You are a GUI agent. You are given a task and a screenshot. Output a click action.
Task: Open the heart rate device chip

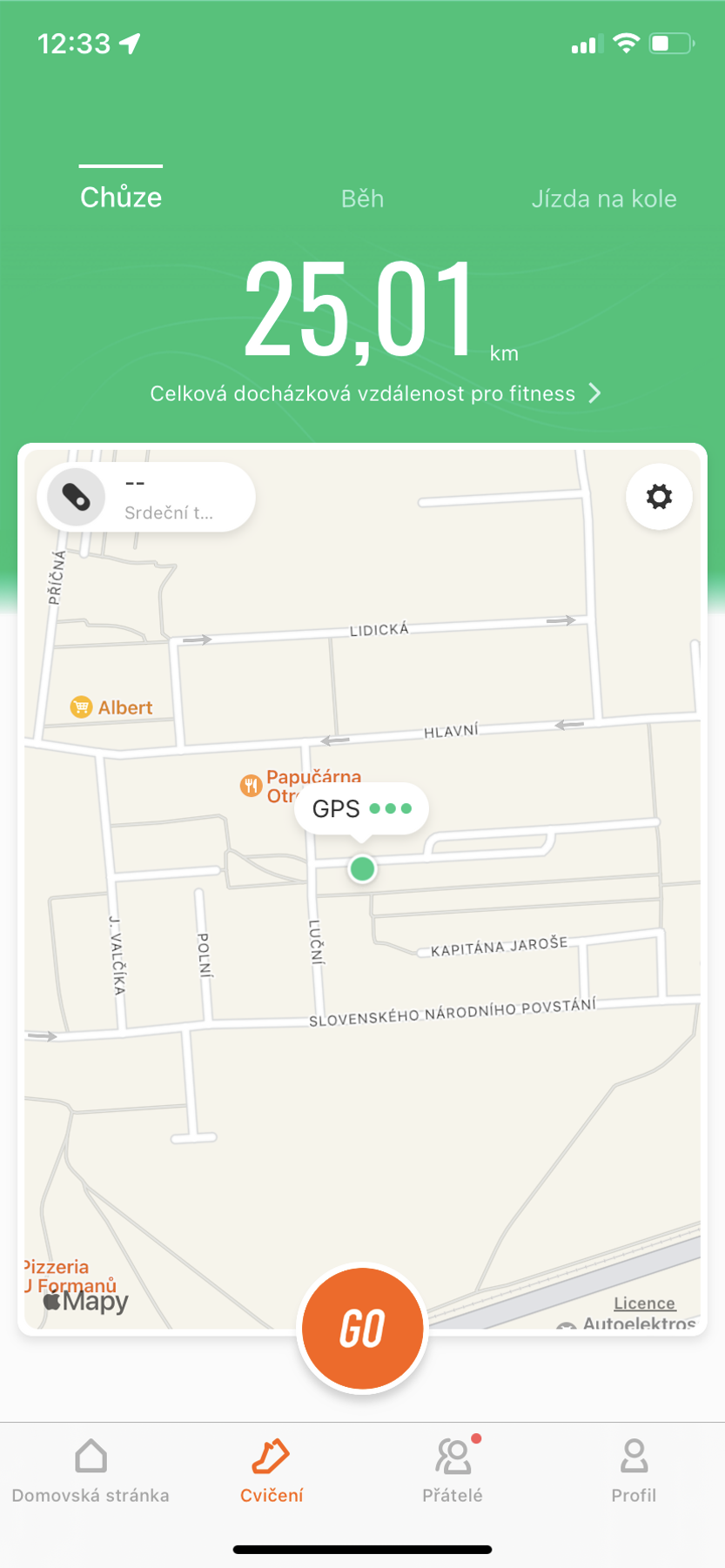[x=146, y=498]
